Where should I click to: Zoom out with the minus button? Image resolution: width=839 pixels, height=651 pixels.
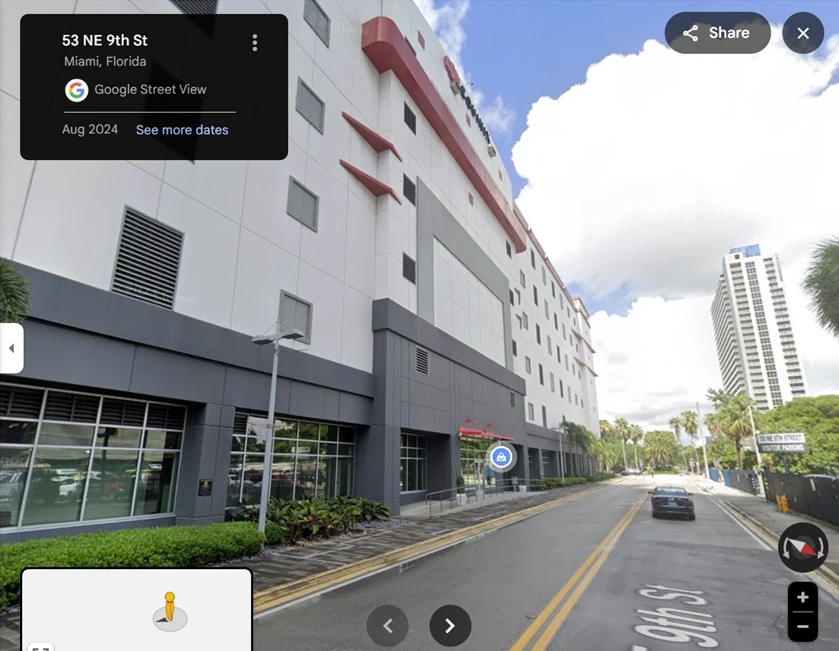point(803,627)
